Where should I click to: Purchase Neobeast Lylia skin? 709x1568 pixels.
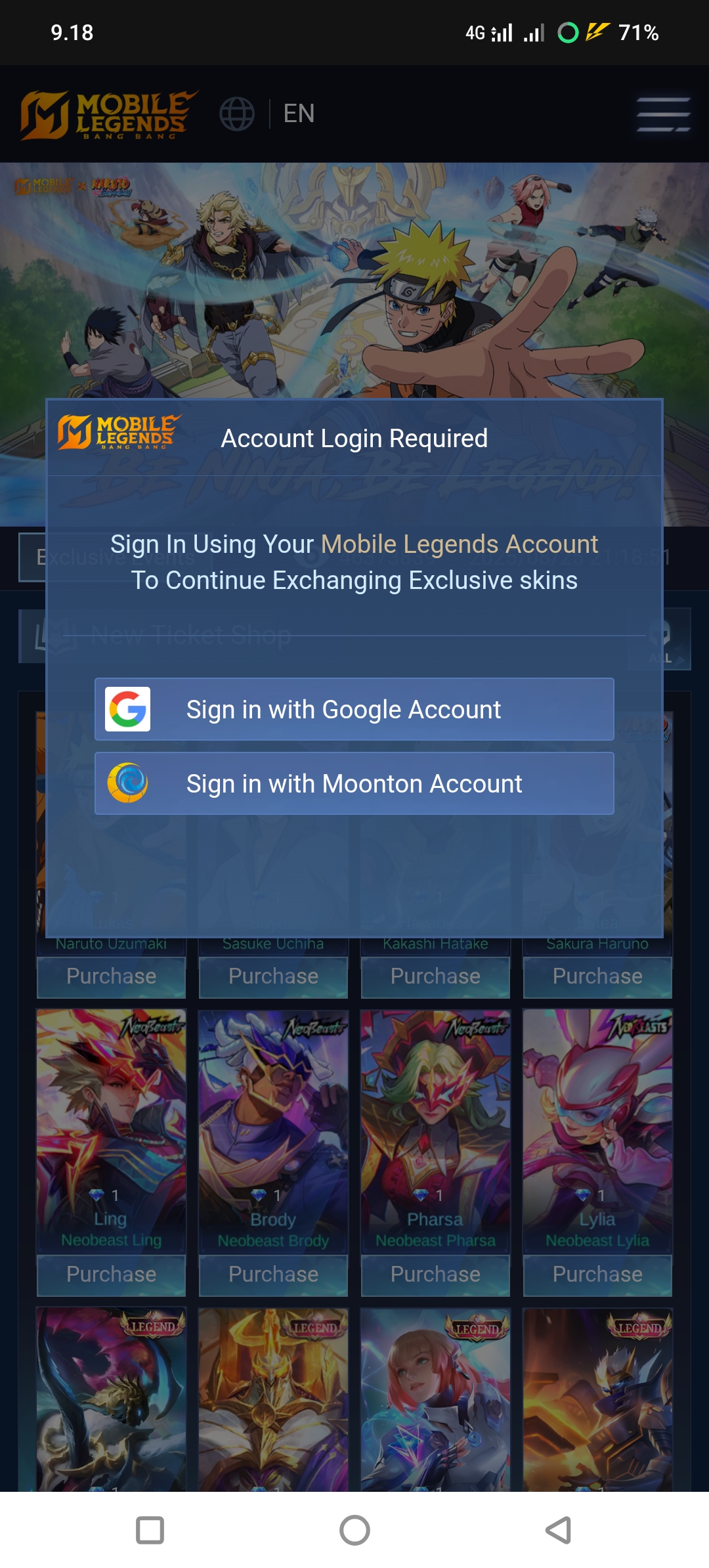point(597,1274)
